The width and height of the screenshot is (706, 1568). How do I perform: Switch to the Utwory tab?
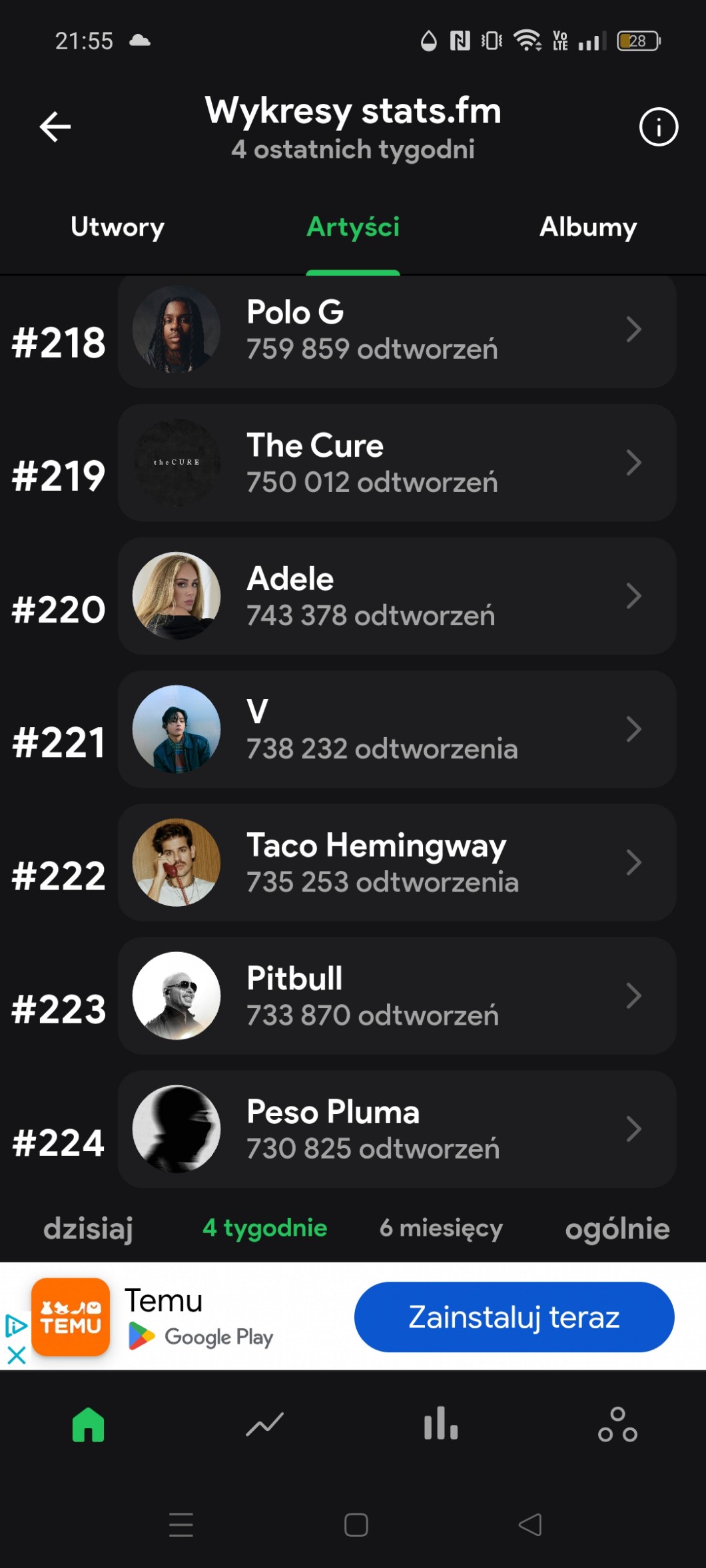coord(117,227)
